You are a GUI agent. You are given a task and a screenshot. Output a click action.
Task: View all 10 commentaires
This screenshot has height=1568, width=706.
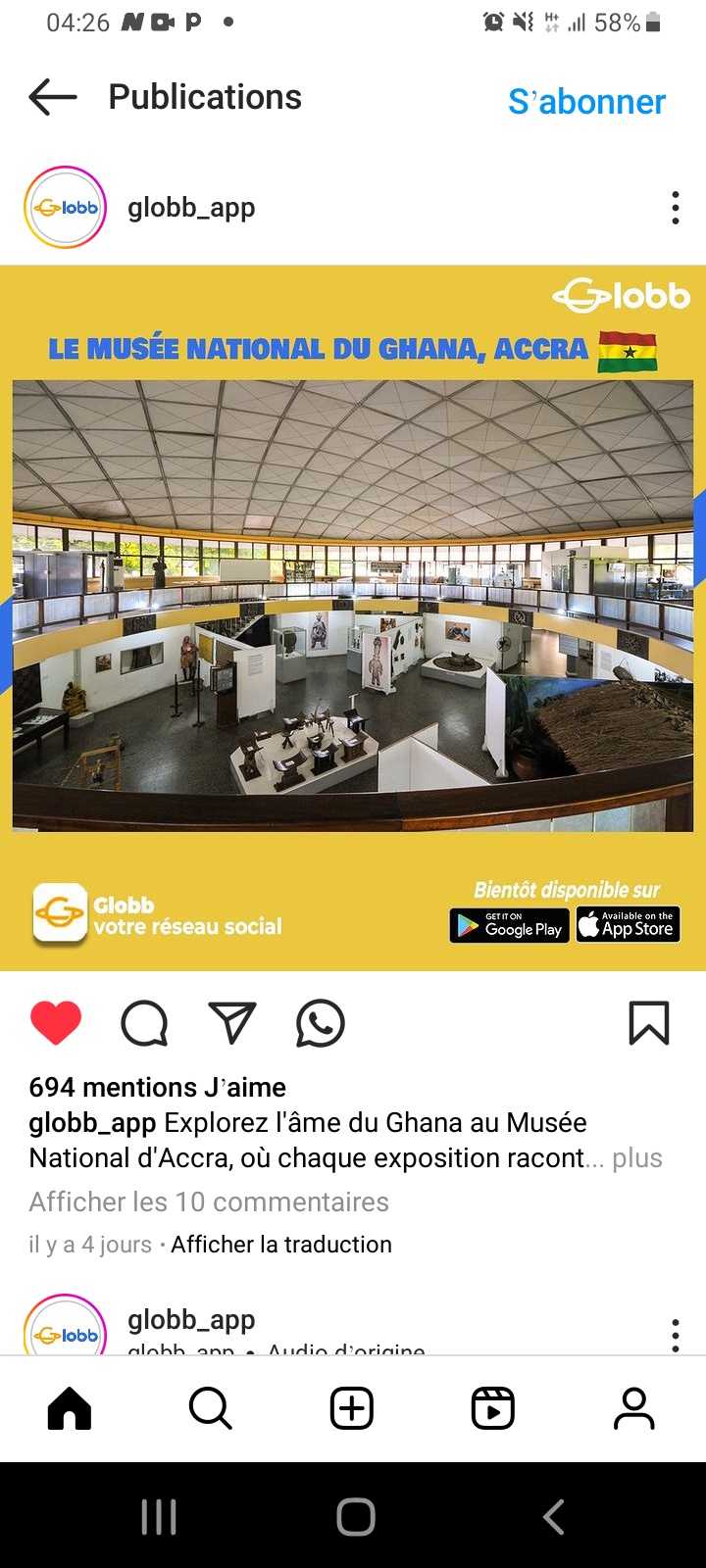tap(209, 1201)
